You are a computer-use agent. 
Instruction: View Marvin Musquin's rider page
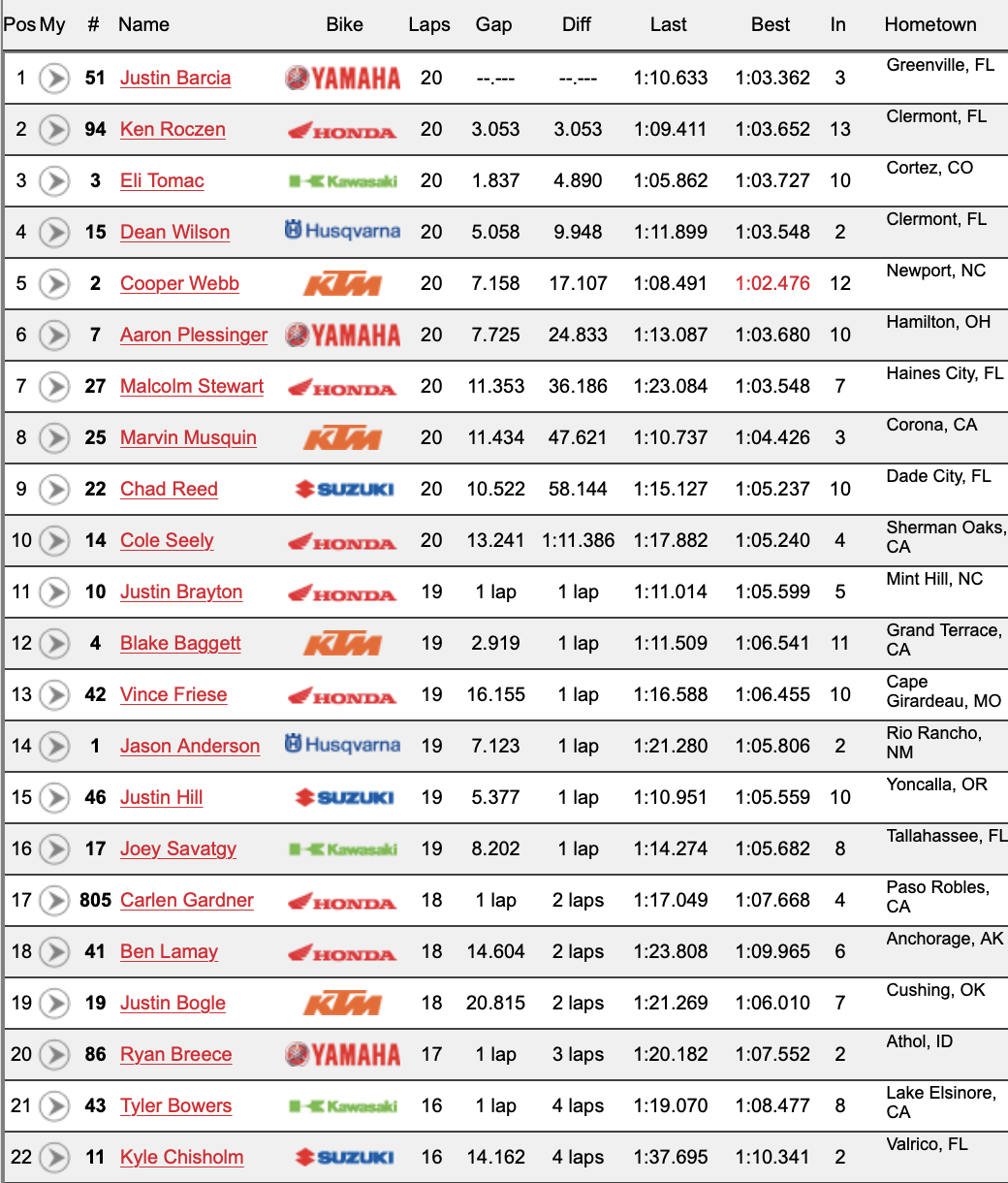[x=188, y=437]
